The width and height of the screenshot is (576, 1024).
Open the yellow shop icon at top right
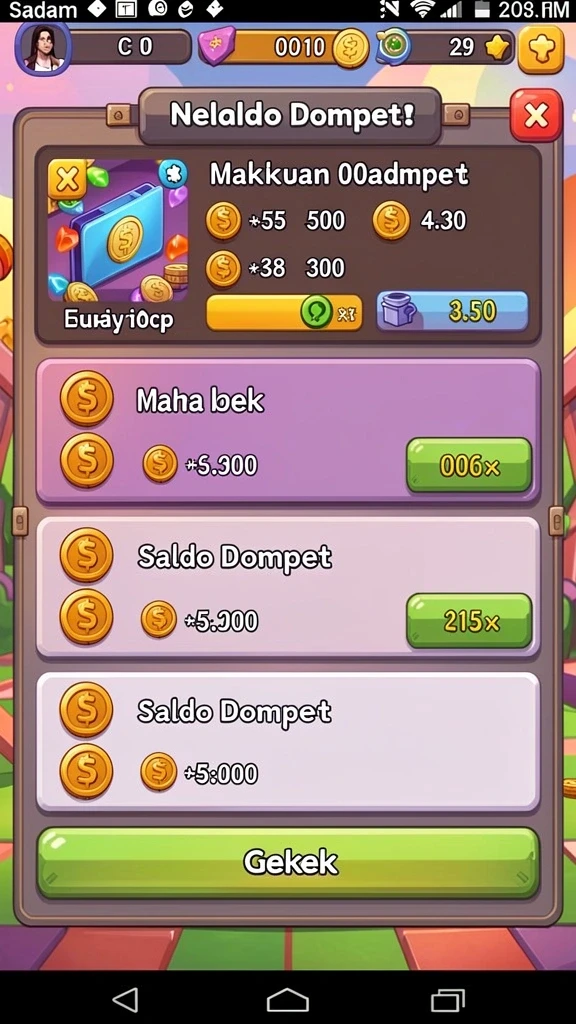coord(541,50)
